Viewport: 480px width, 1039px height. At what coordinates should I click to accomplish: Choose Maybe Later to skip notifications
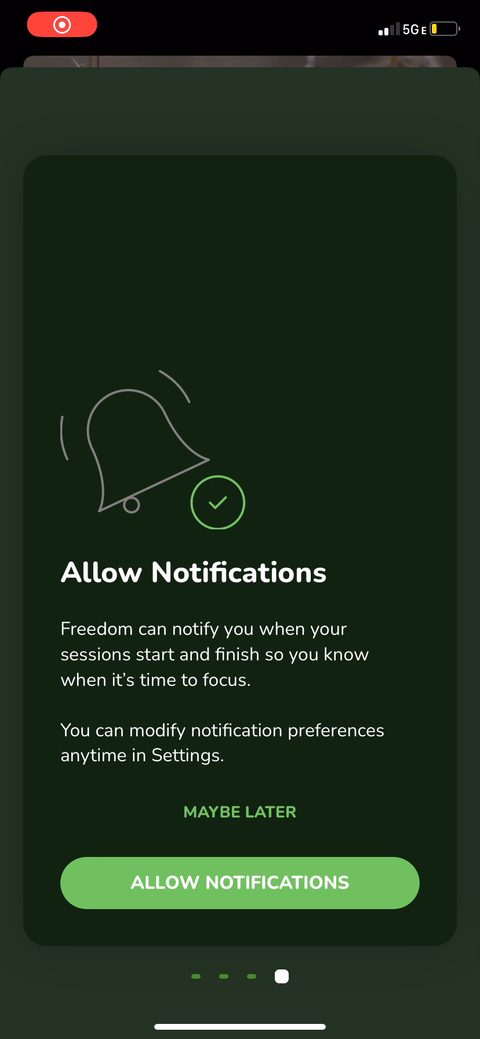click(239, 812)
